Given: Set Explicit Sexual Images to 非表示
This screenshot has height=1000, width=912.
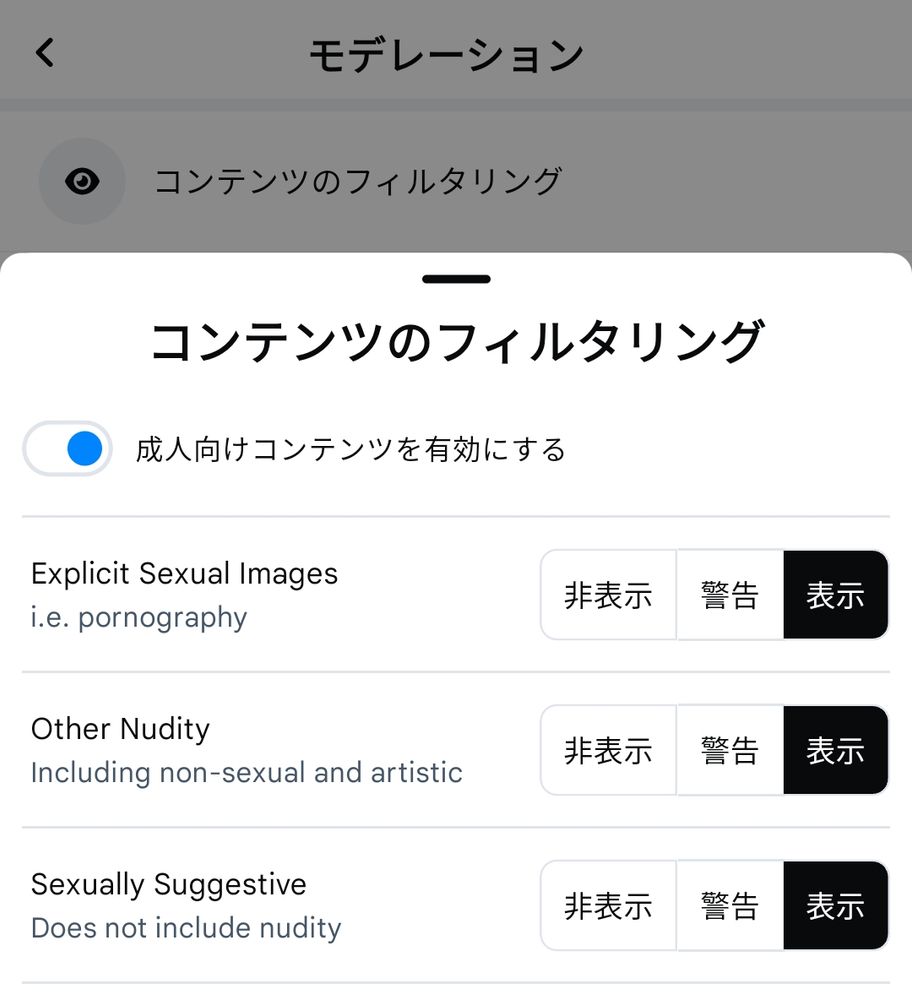Looking at the screenshot, I should tap(608, 595).
